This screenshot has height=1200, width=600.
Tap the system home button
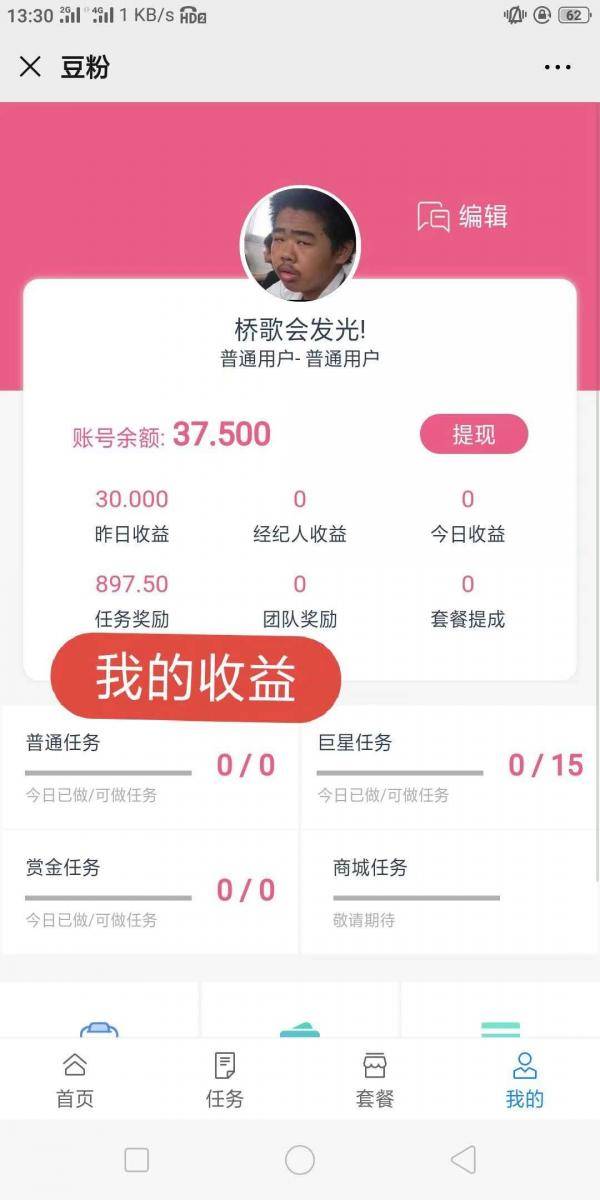300,1160
